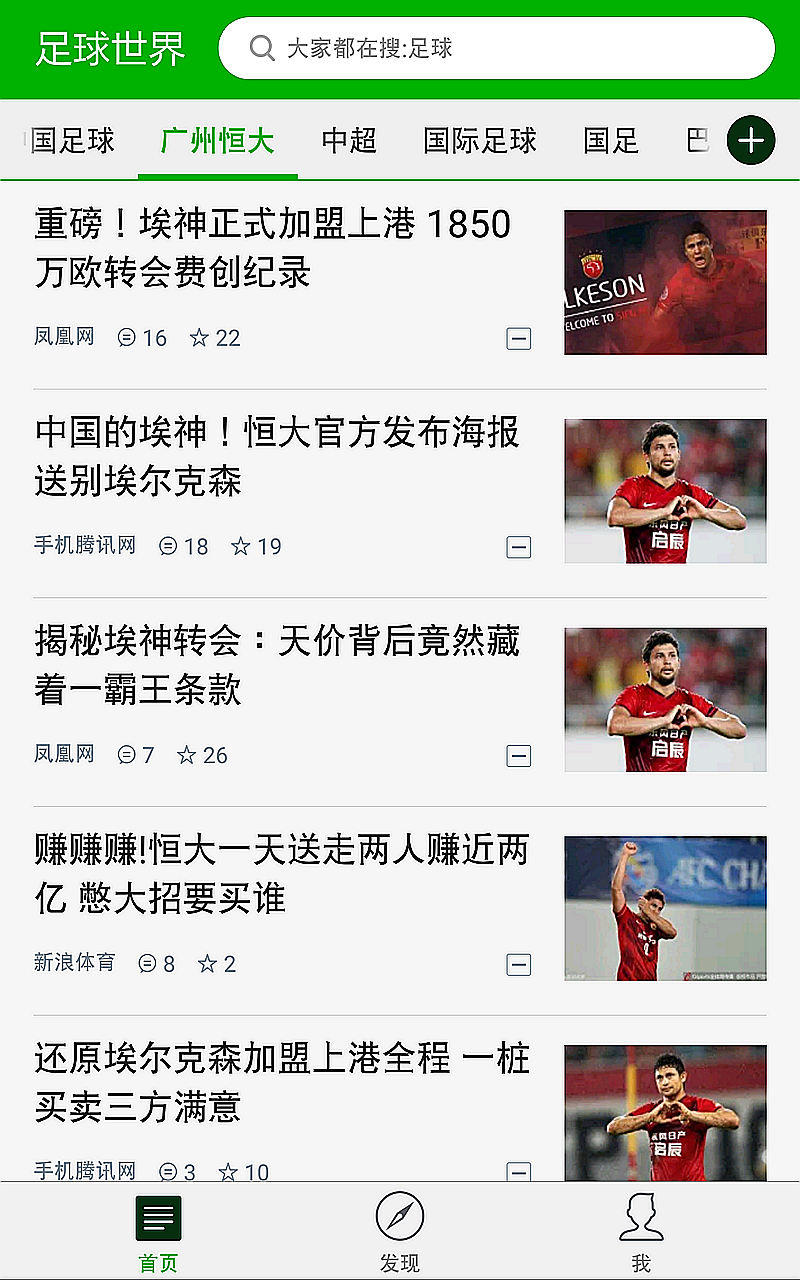
Task: Tap the 新浪体育 source link
Action: pos(74,964)
